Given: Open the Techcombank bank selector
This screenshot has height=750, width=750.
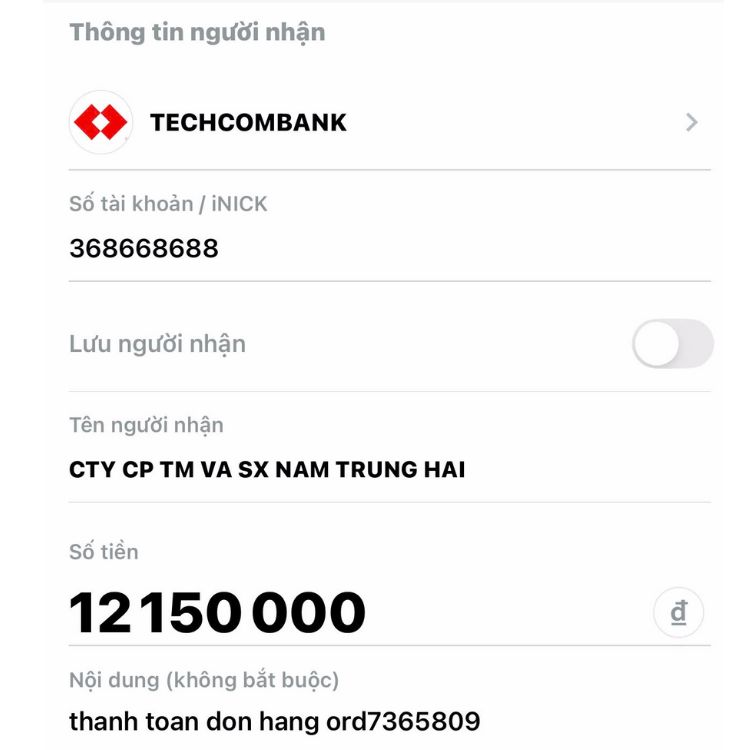Looking at the screenshot, I should click(x=390, y=123).
